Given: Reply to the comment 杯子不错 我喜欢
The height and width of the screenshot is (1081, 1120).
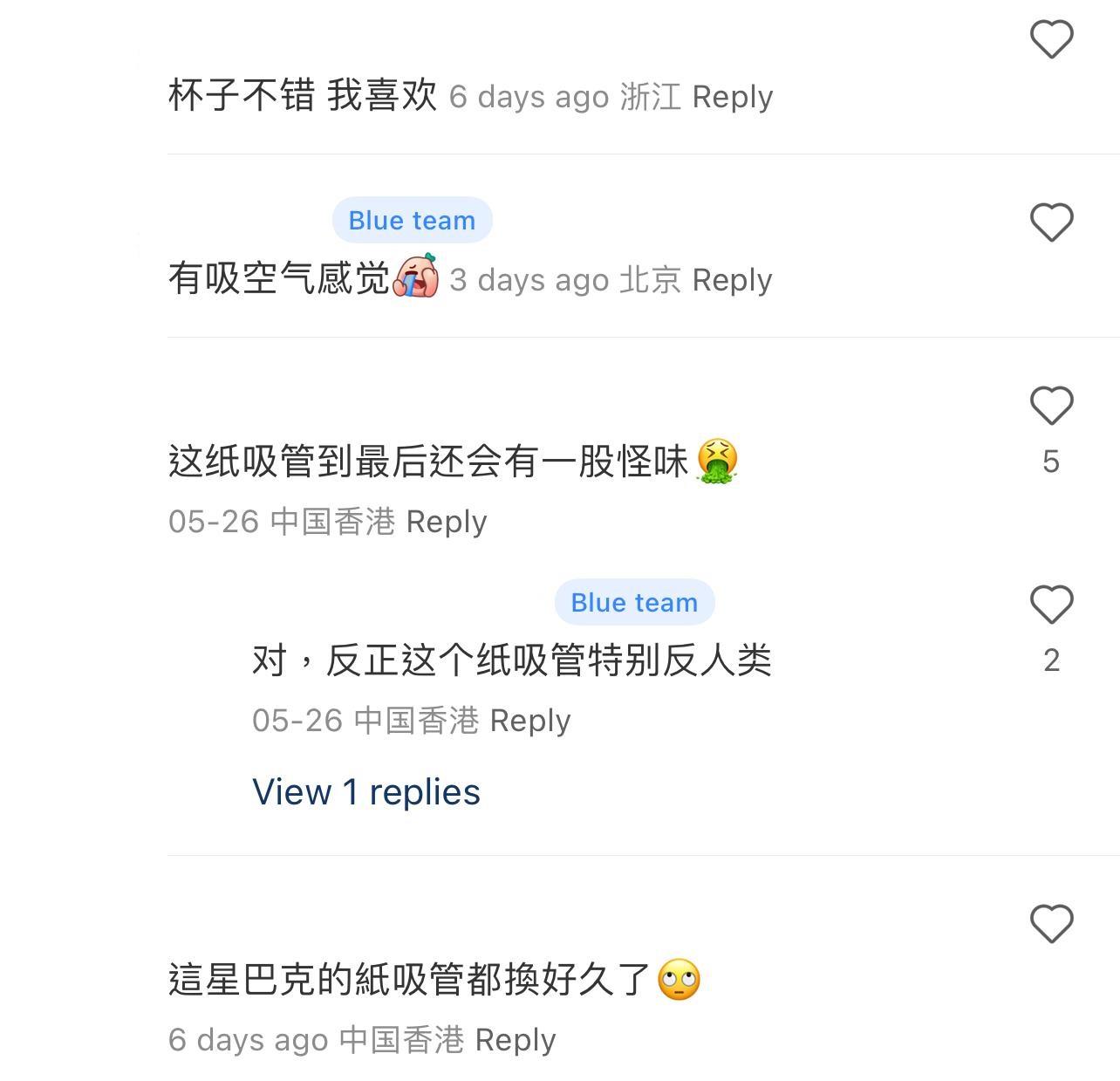Looking at the screenshot, I should pyautogui.click(x=732, y=97).
